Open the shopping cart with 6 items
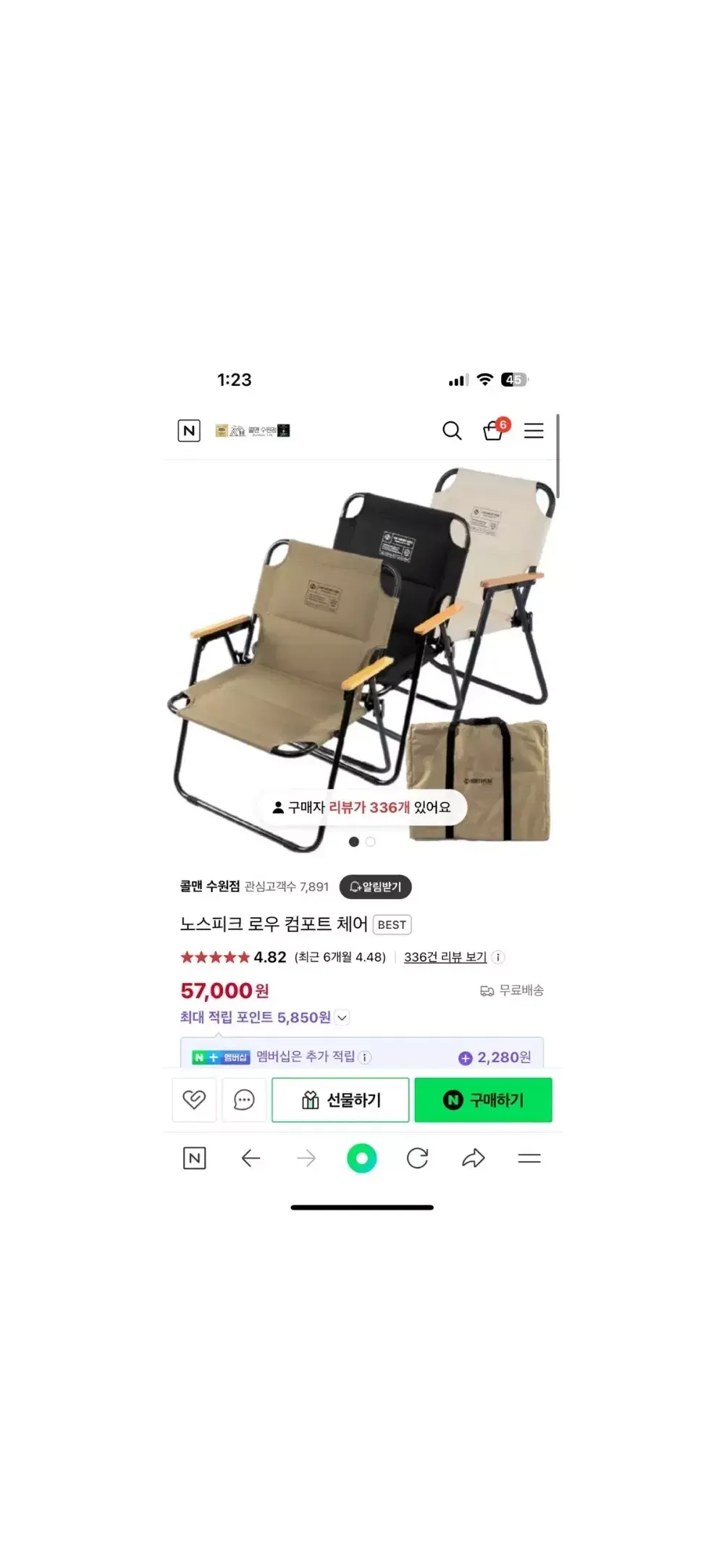 click(494, 431)
